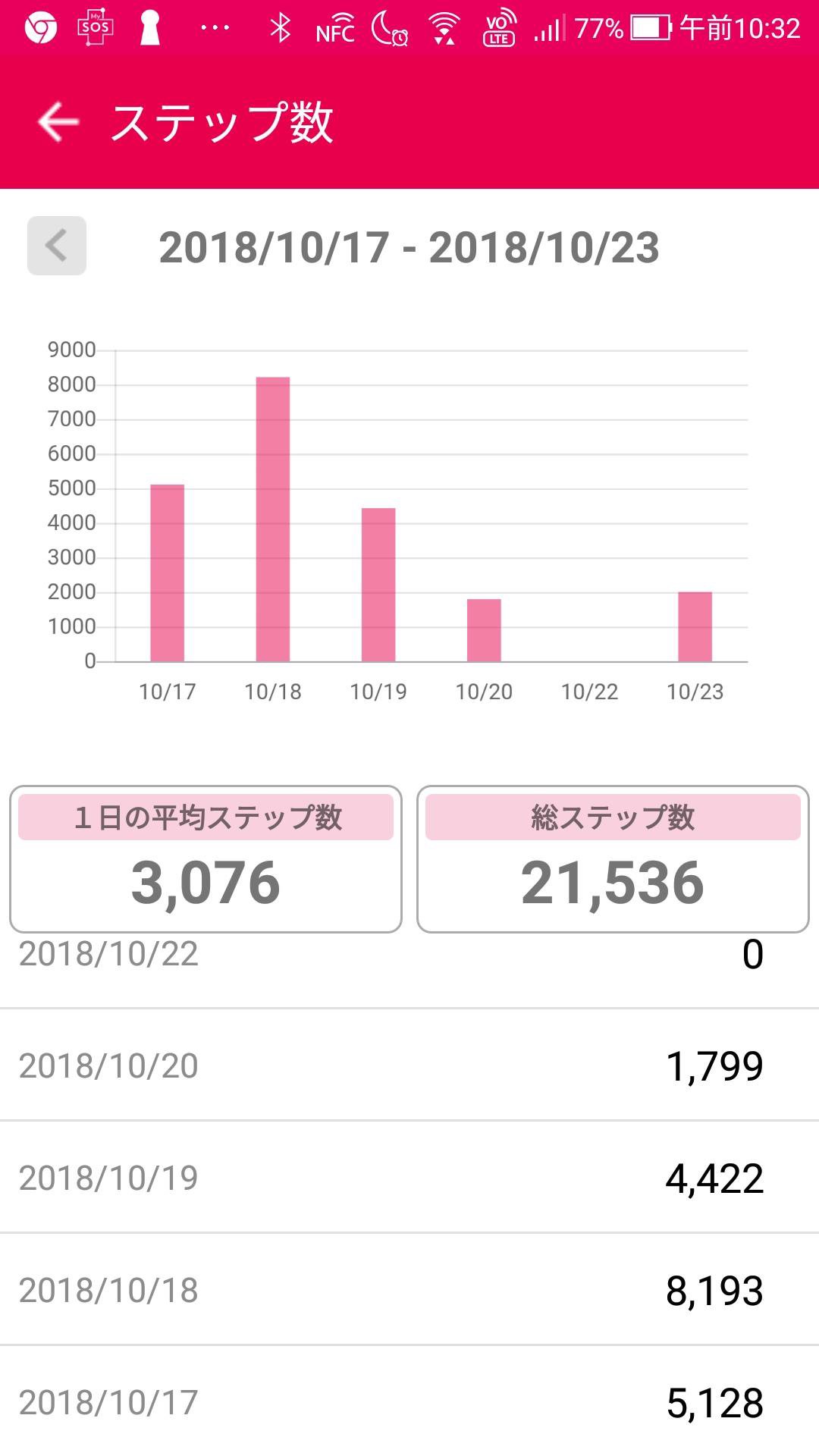This screenshot has height=1456, width=819.
Task: Show the previous week's step data
Action: pos(57,246)
